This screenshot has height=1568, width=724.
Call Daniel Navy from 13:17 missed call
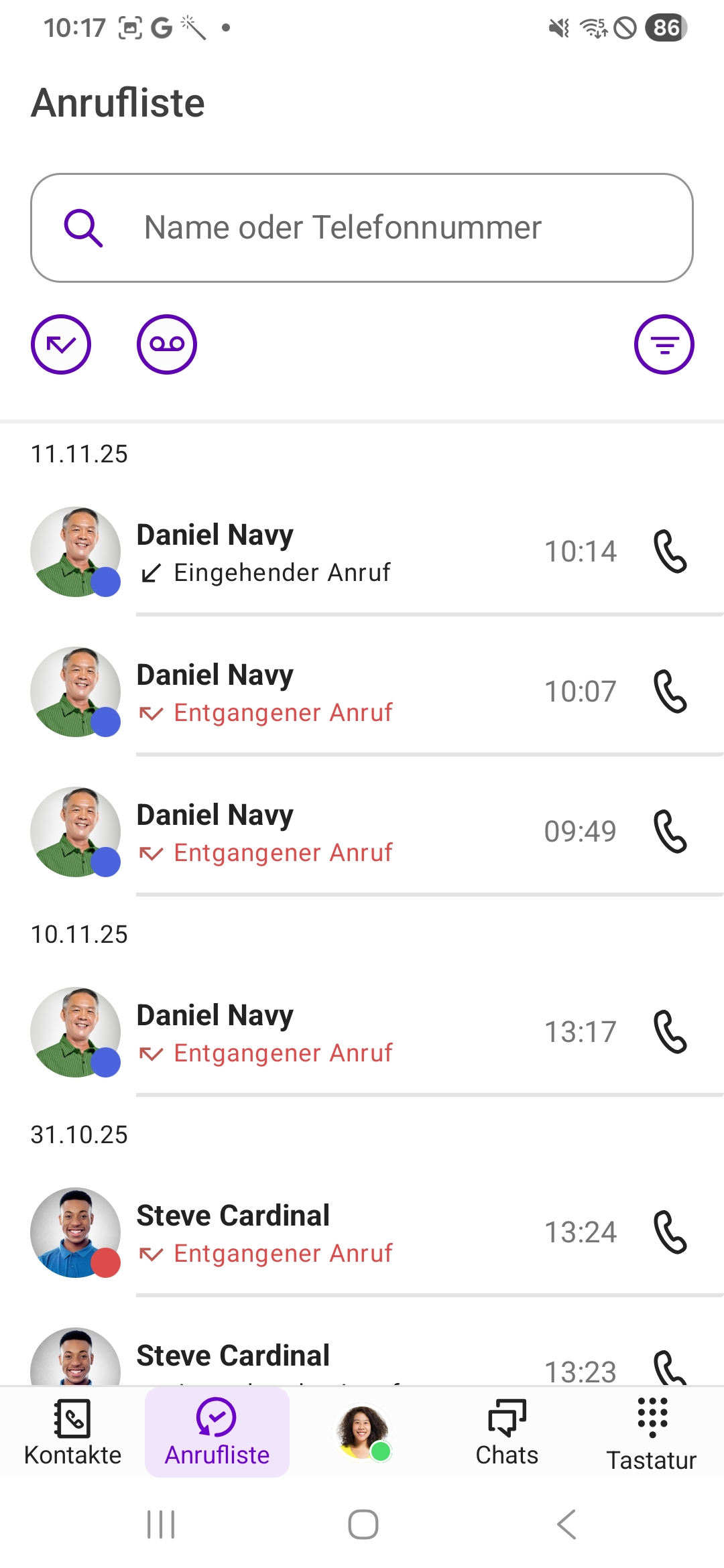point(670,1033)
